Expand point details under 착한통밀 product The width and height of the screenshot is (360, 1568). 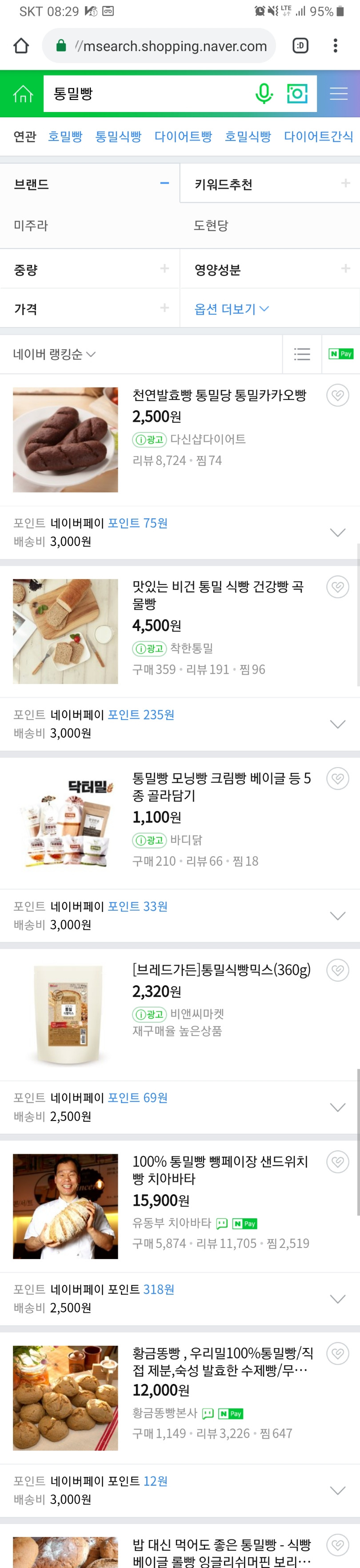pyautogui.click(x=337, y=724)
